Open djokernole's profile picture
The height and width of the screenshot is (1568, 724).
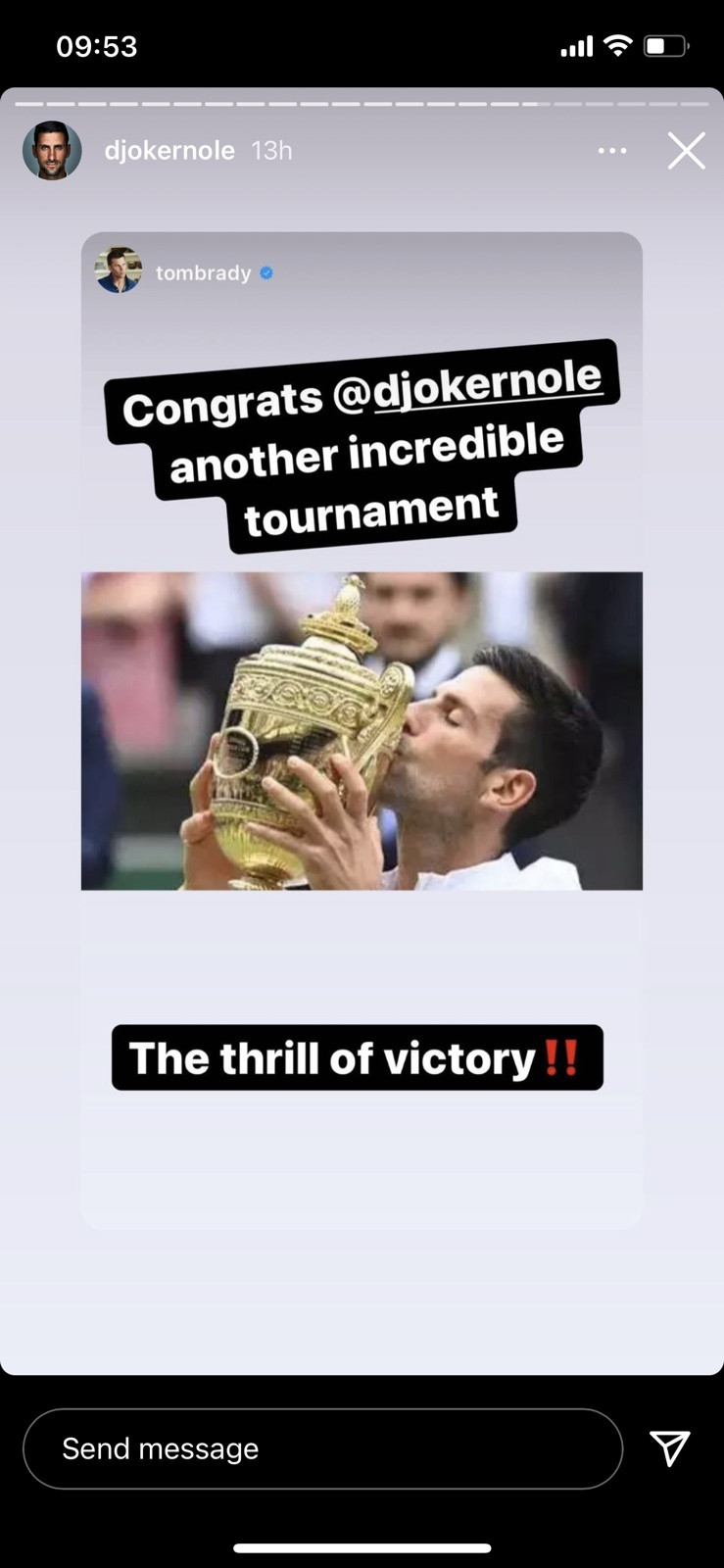click(52, 151)
